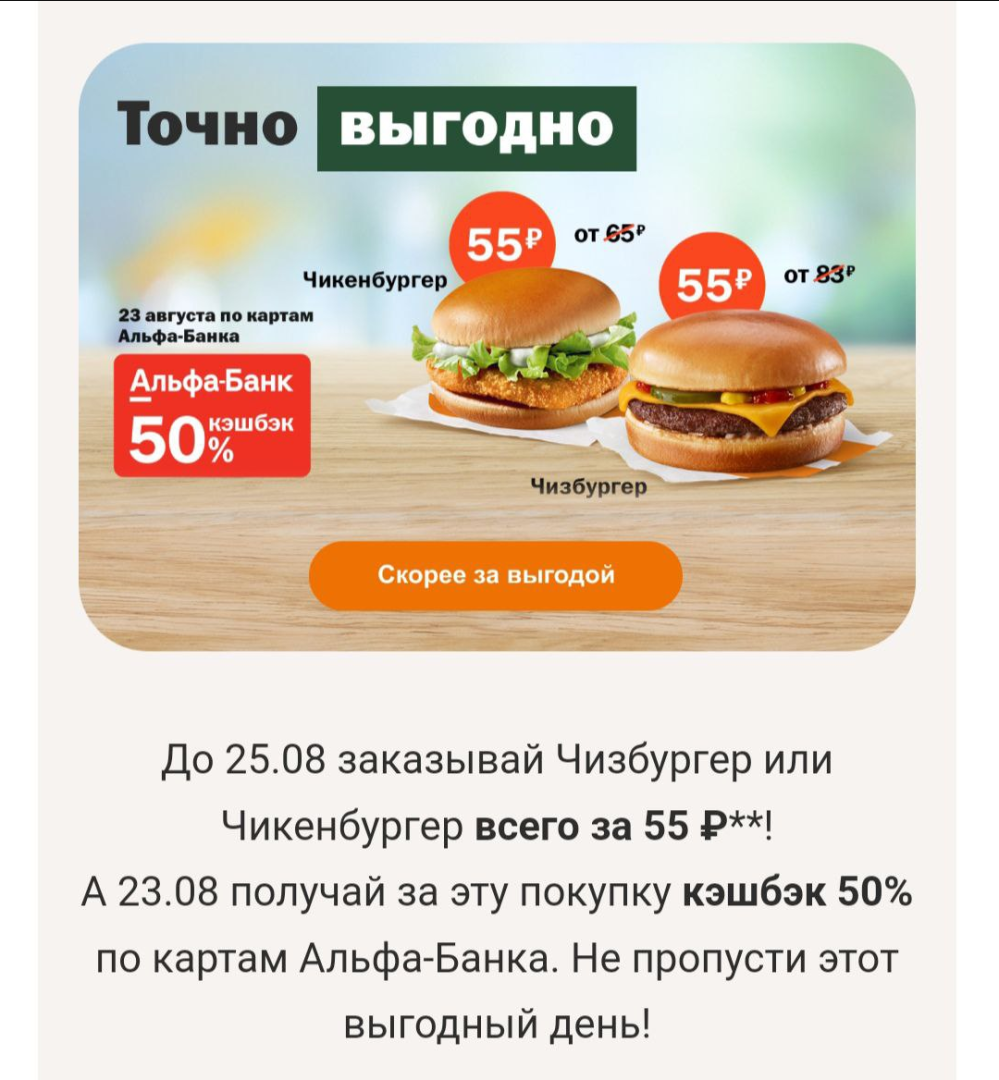Screen dimensions: 999x1080
Task: Open the offer via Скорее за выгодой button
Action: click(492, 574)
